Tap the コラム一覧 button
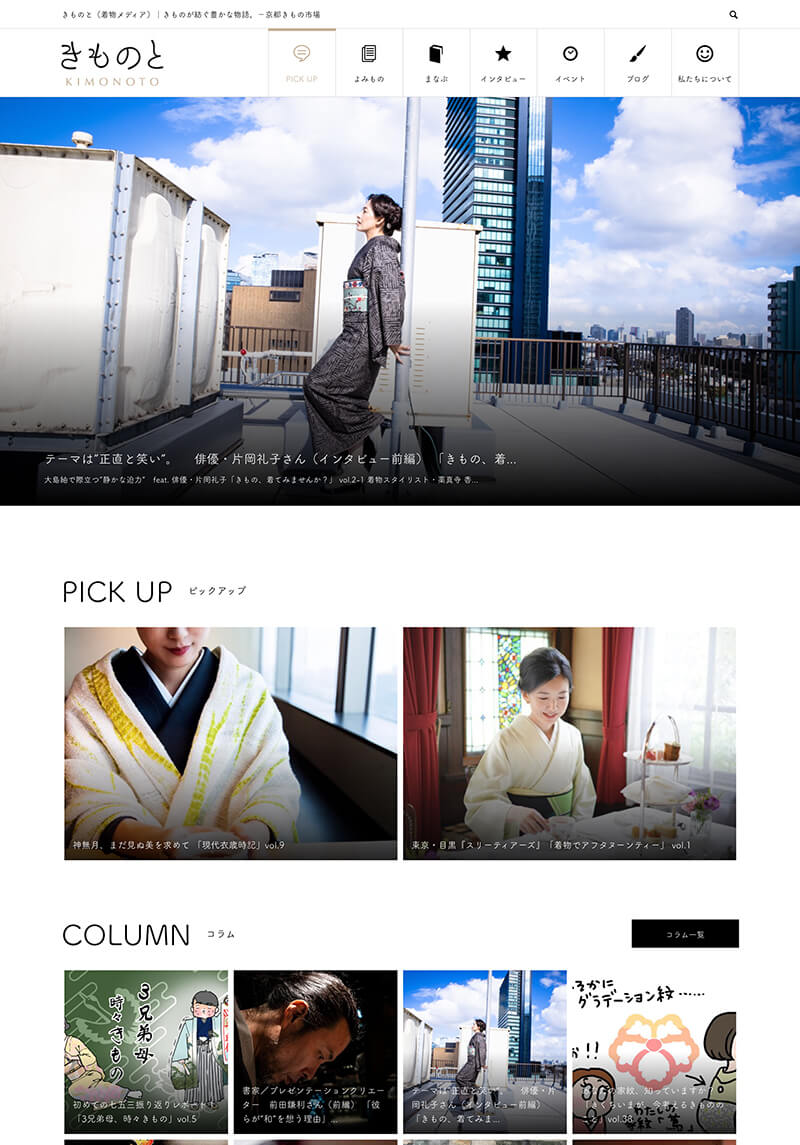The width and height of the screenshot is (800, 1145). [x=685, y=934]
